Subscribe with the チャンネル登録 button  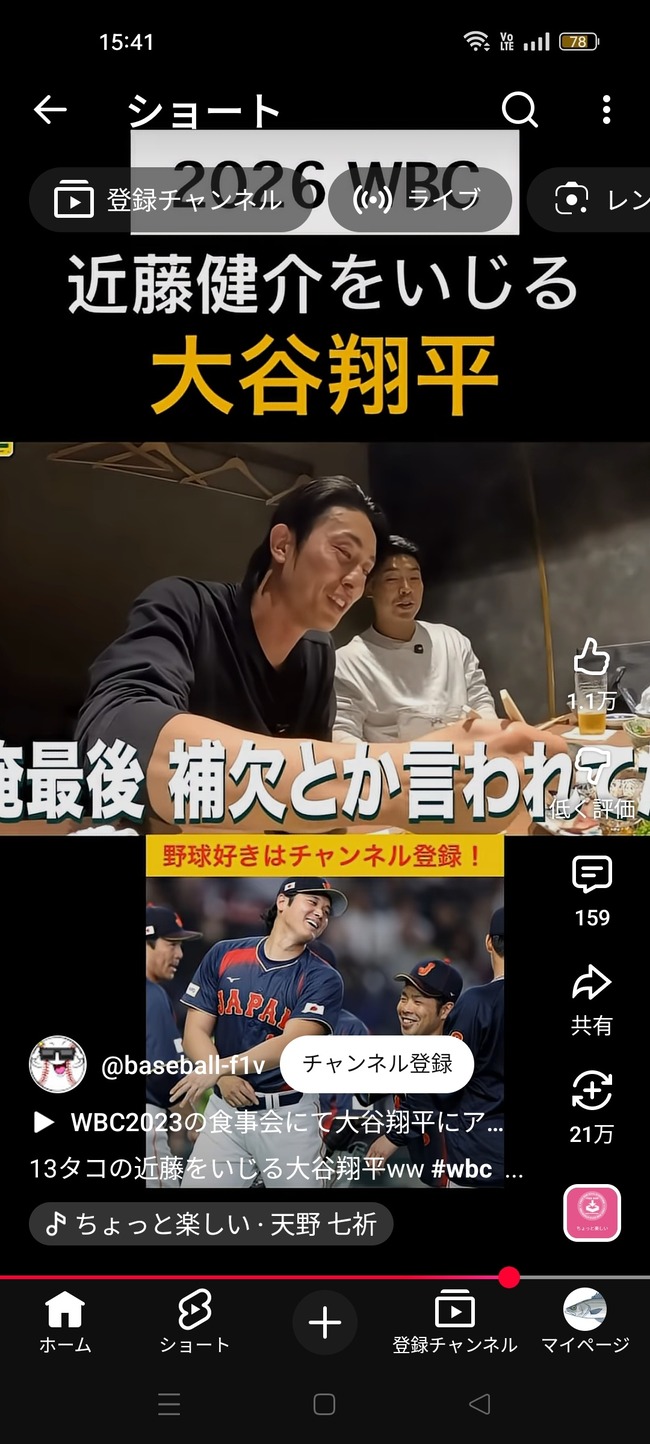(377, 1064)
